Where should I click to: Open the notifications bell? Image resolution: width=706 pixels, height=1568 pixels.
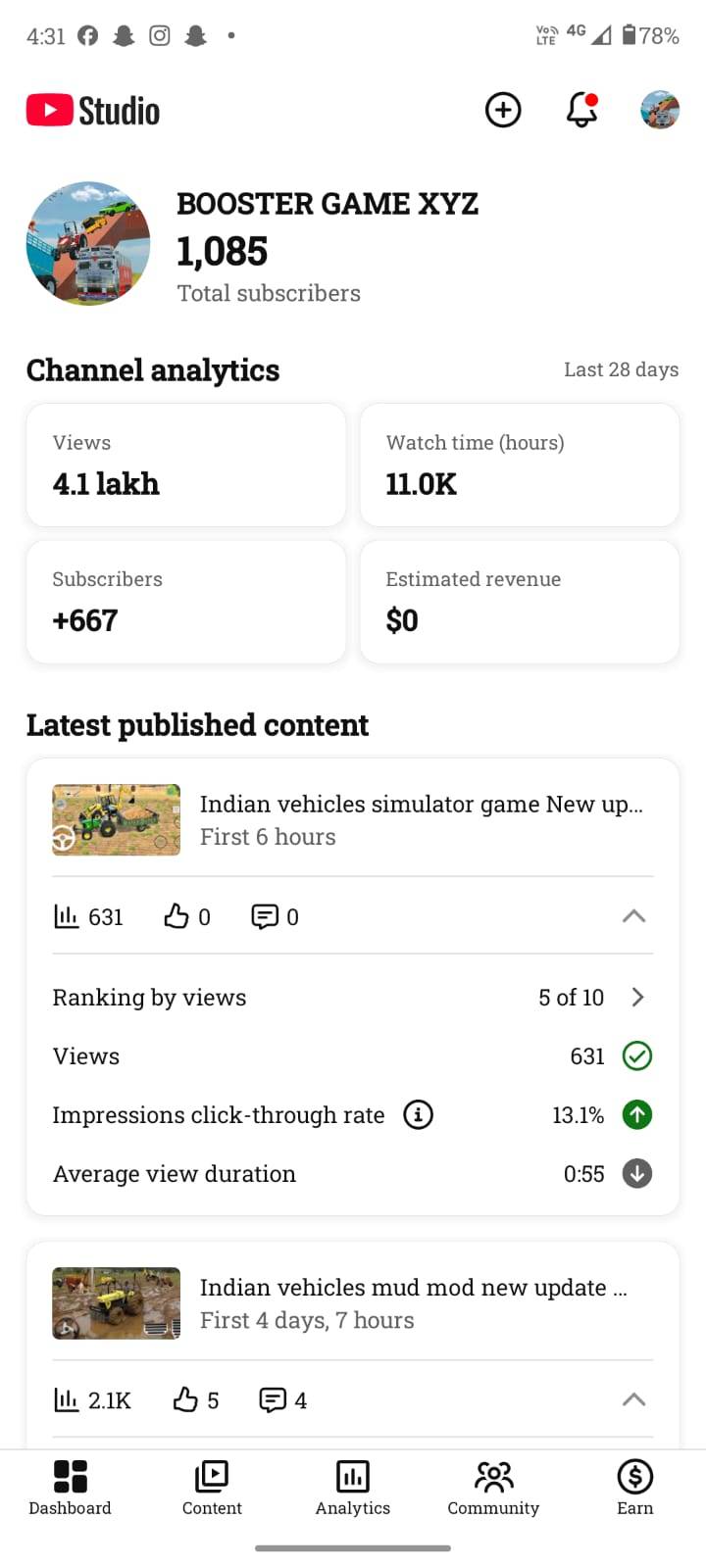pos(581,110)
